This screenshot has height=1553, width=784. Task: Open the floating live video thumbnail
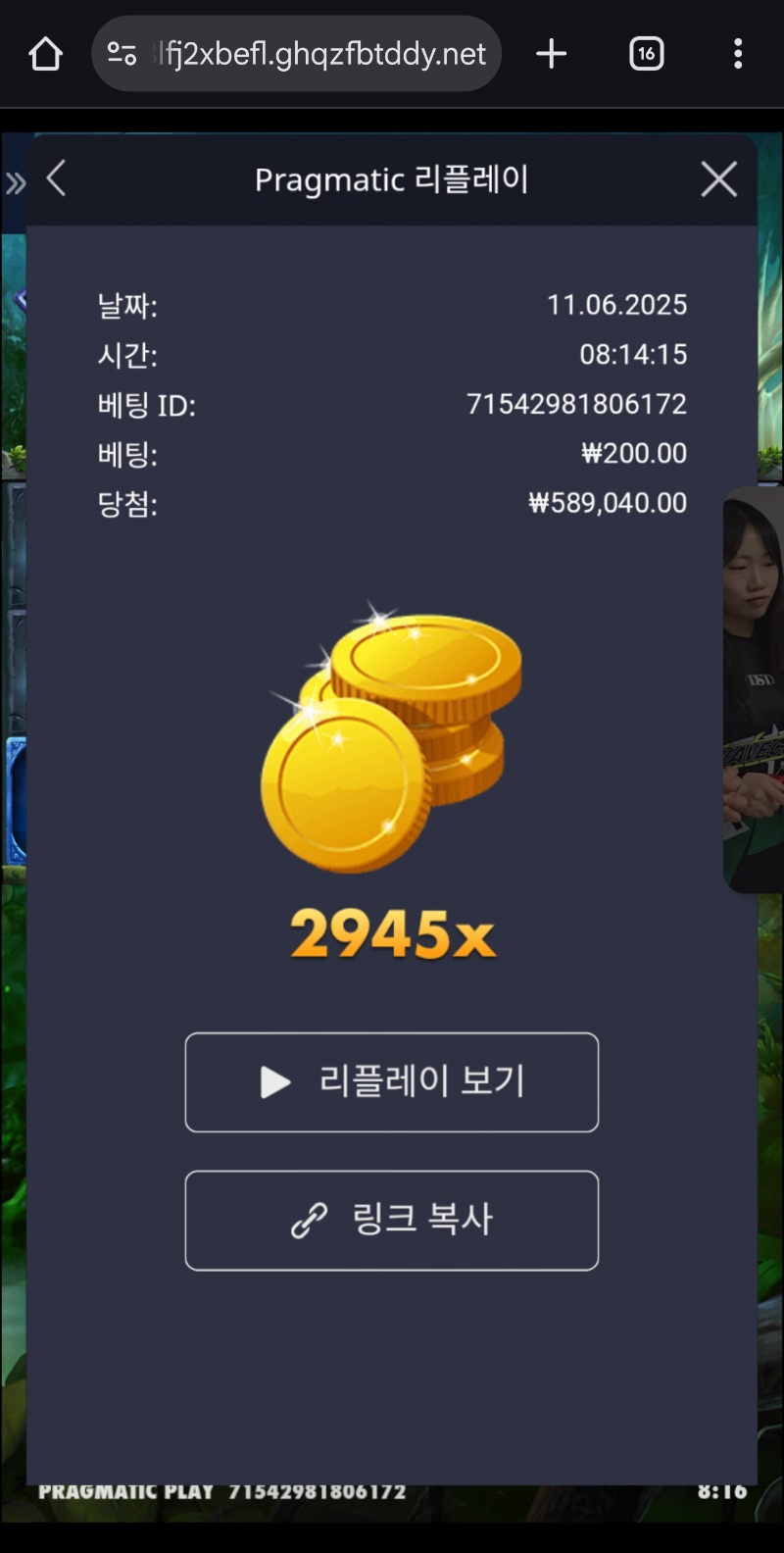753,689
